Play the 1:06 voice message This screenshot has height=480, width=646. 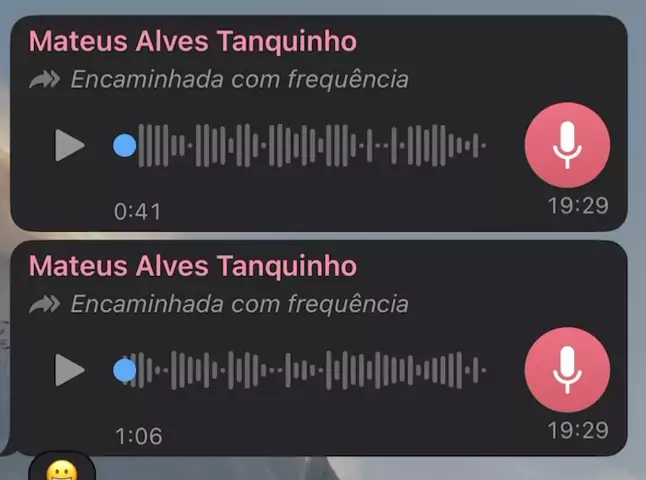(x=69, y=370)
